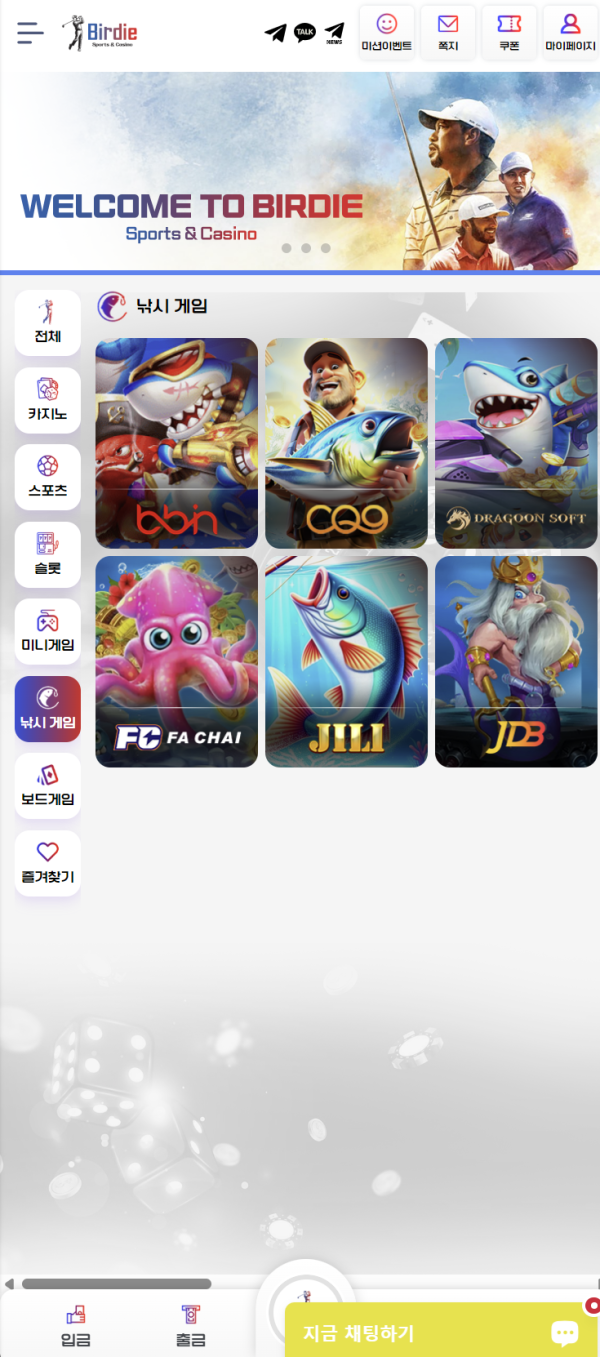Open 미션이벤트 mission events
Image resolution: width=600 pixels, height=1357 pixels.
pos(387,33)
